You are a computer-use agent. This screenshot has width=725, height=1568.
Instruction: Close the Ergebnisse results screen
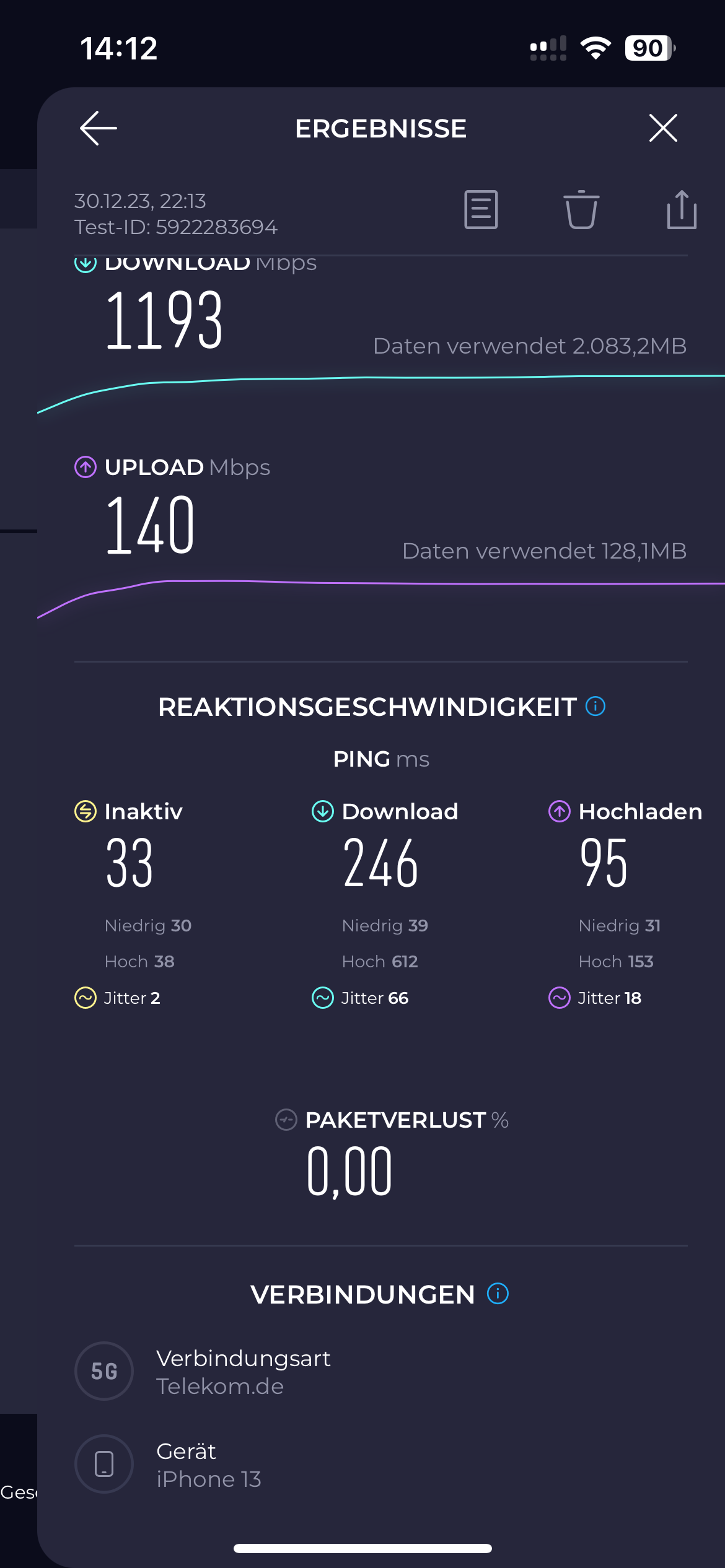tap(663, 128)
